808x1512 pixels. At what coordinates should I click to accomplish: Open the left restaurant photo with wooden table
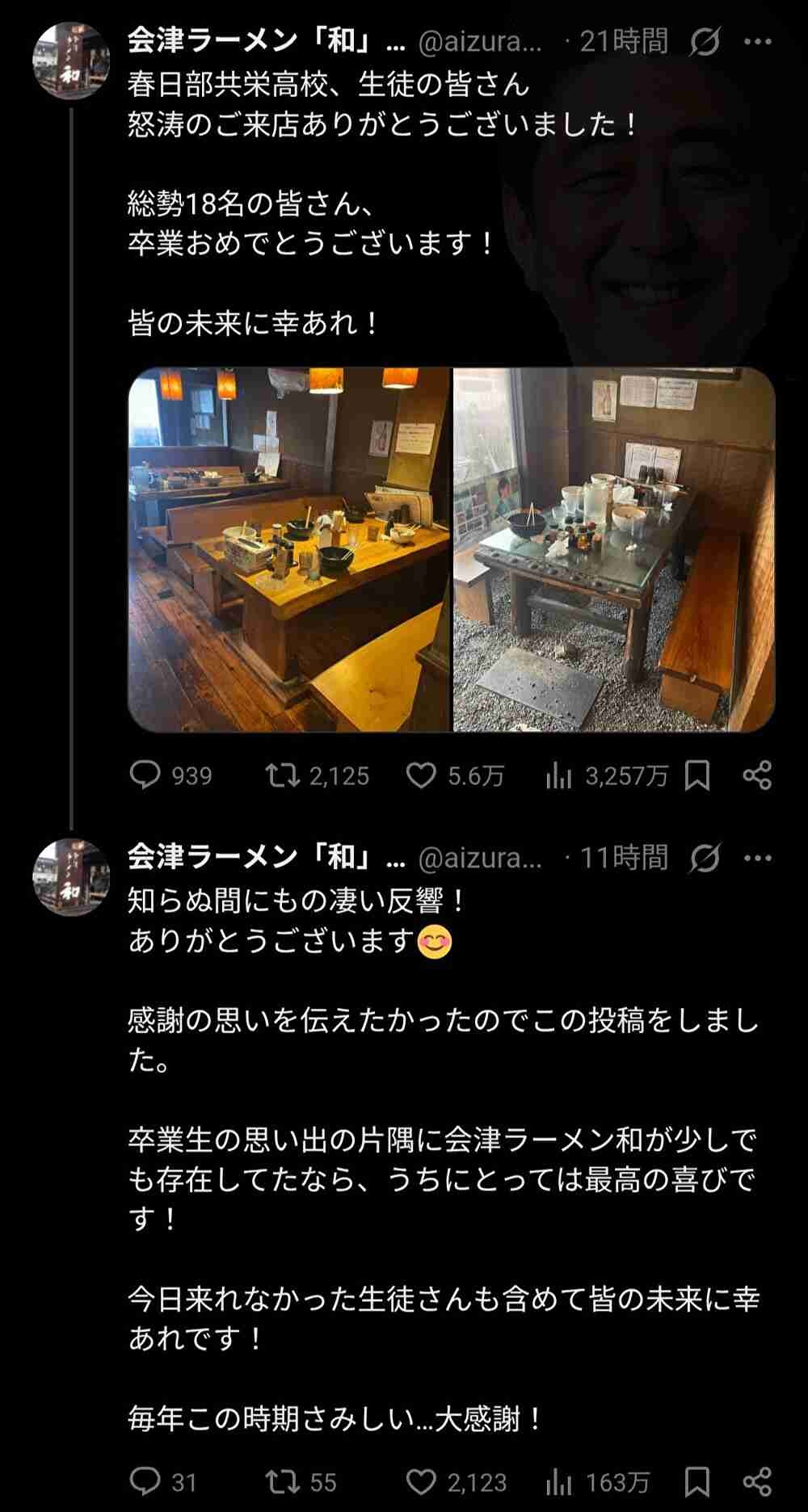288,549
